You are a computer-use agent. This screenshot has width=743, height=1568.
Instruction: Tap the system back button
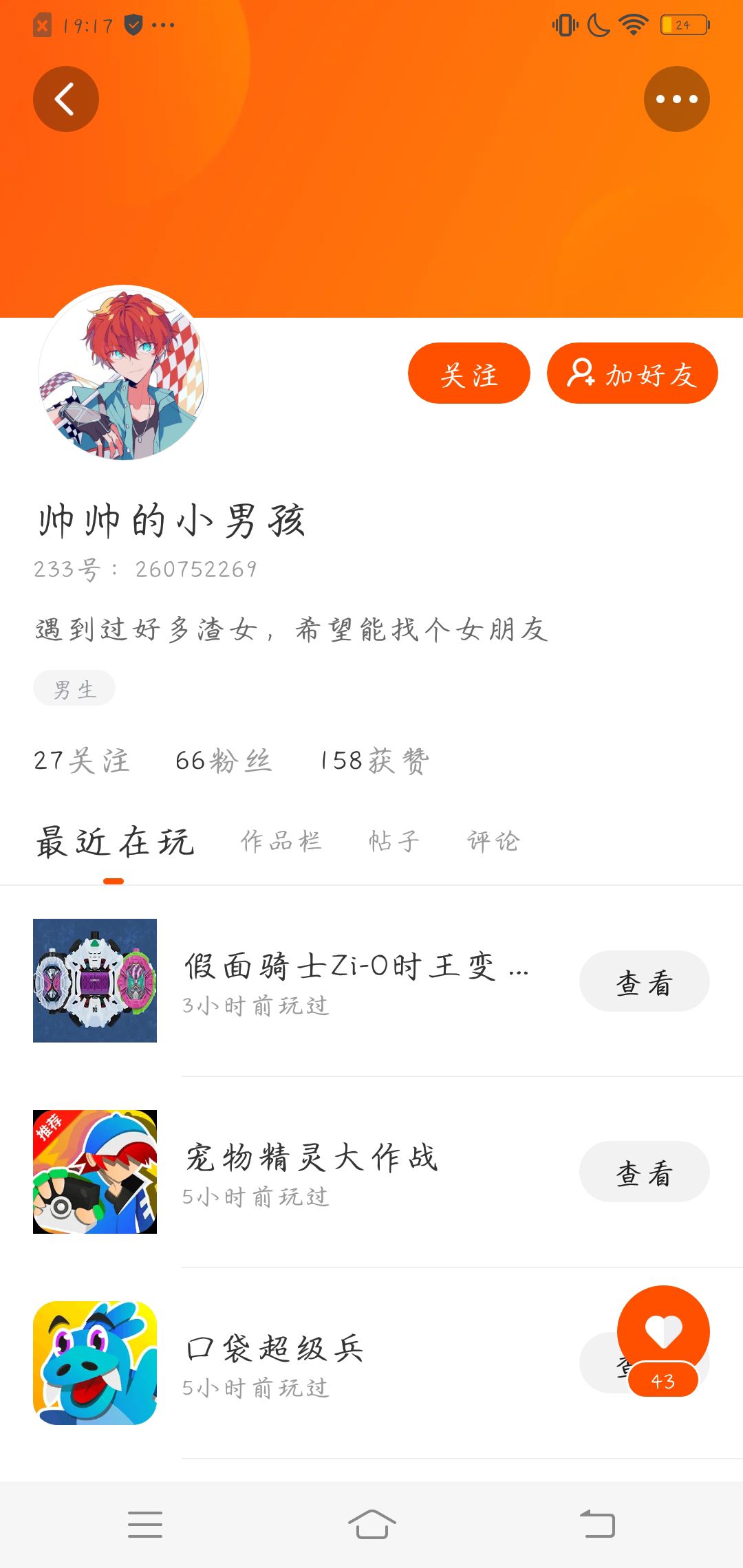click(x=597, y=1524)
